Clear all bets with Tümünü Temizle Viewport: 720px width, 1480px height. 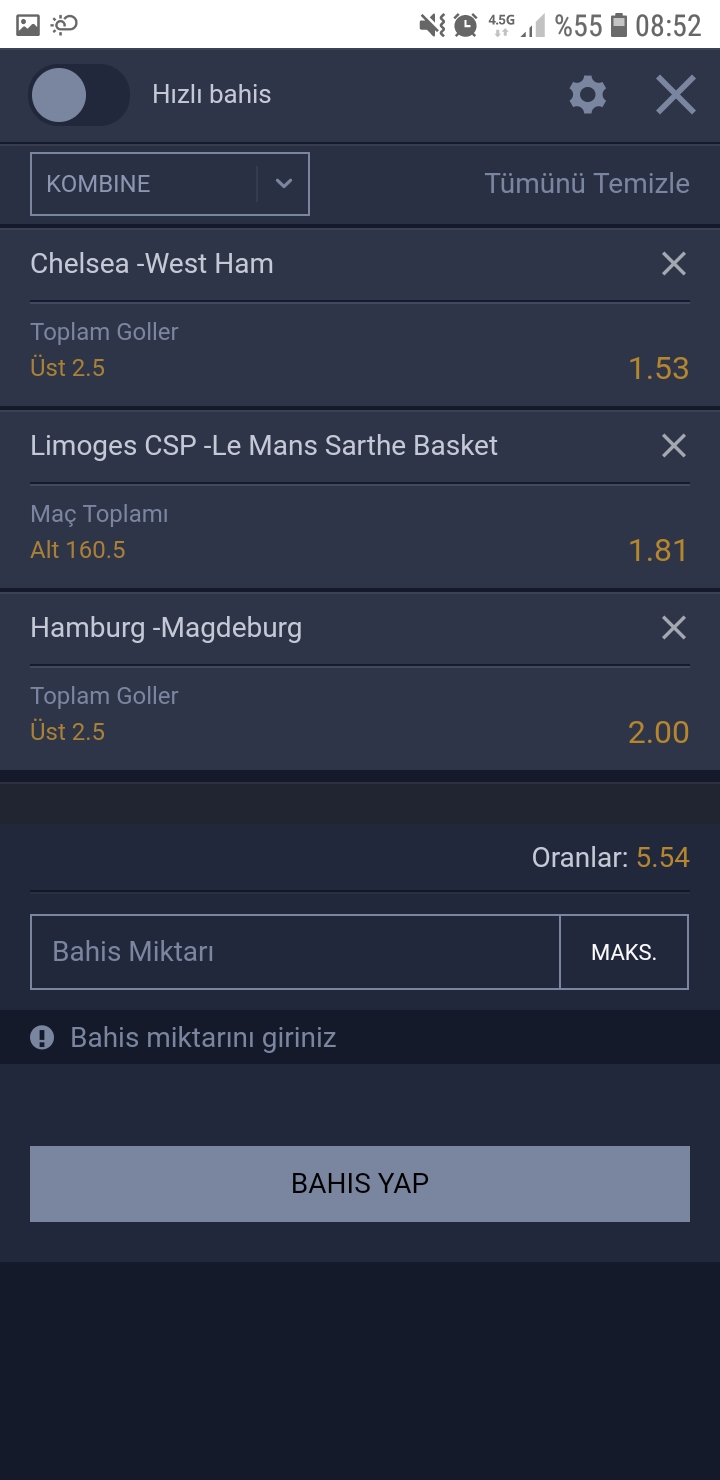(x=587, y=183)
